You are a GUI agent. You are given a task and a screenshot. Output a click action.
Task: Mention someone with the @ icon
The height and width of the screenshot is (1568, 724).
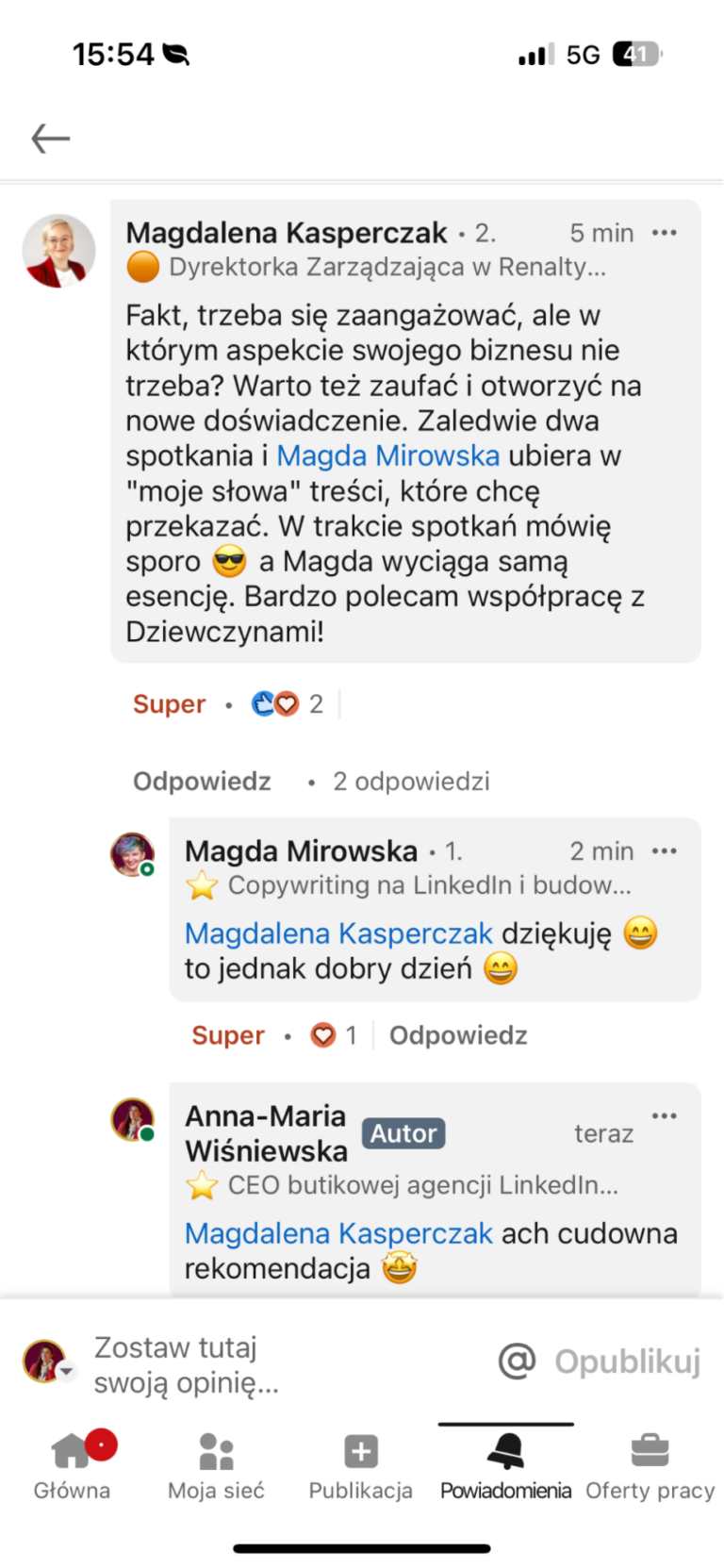point(517,1362)
